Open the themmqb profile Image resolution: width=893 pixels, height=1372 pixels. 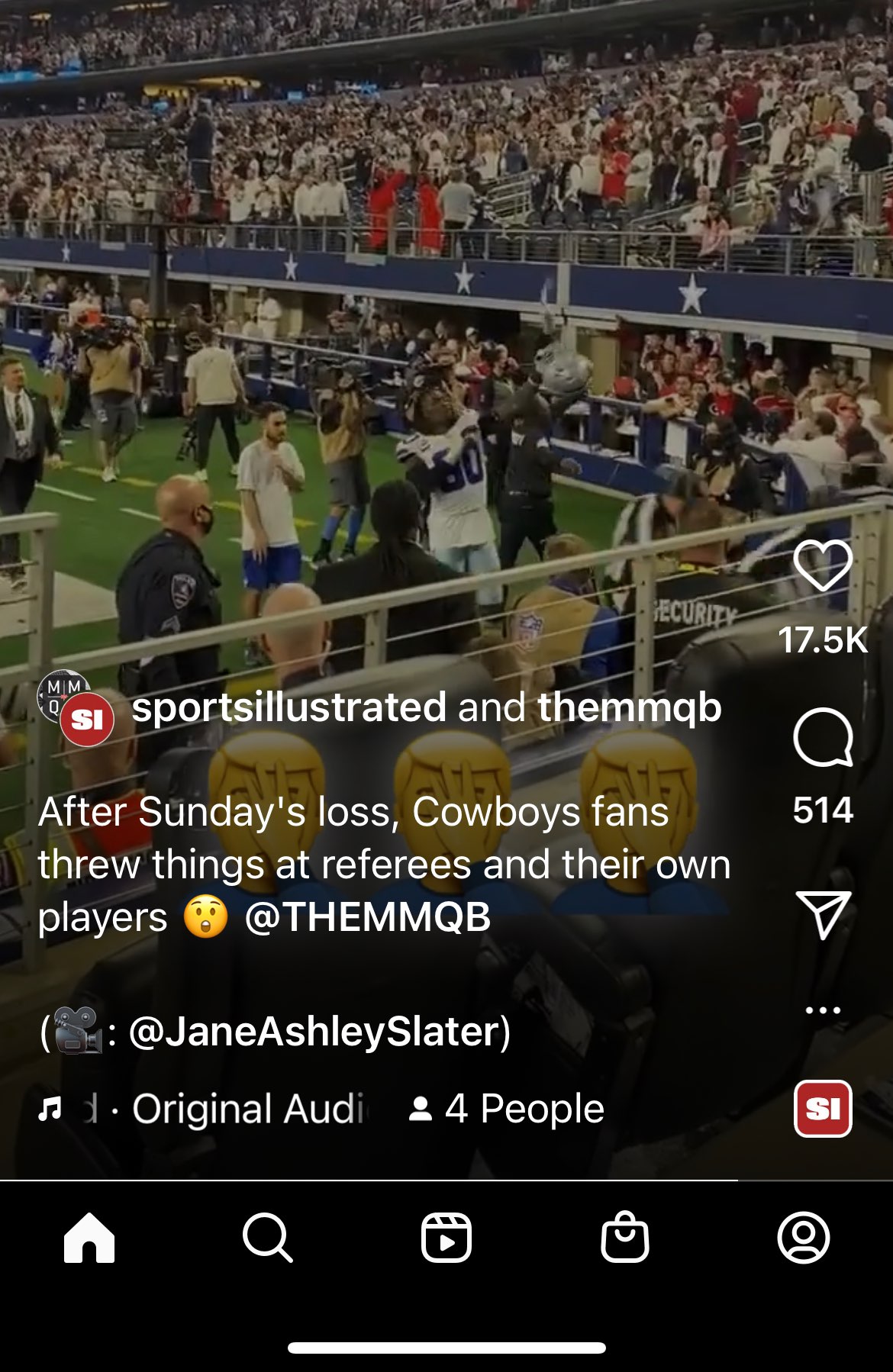[629, 707]
